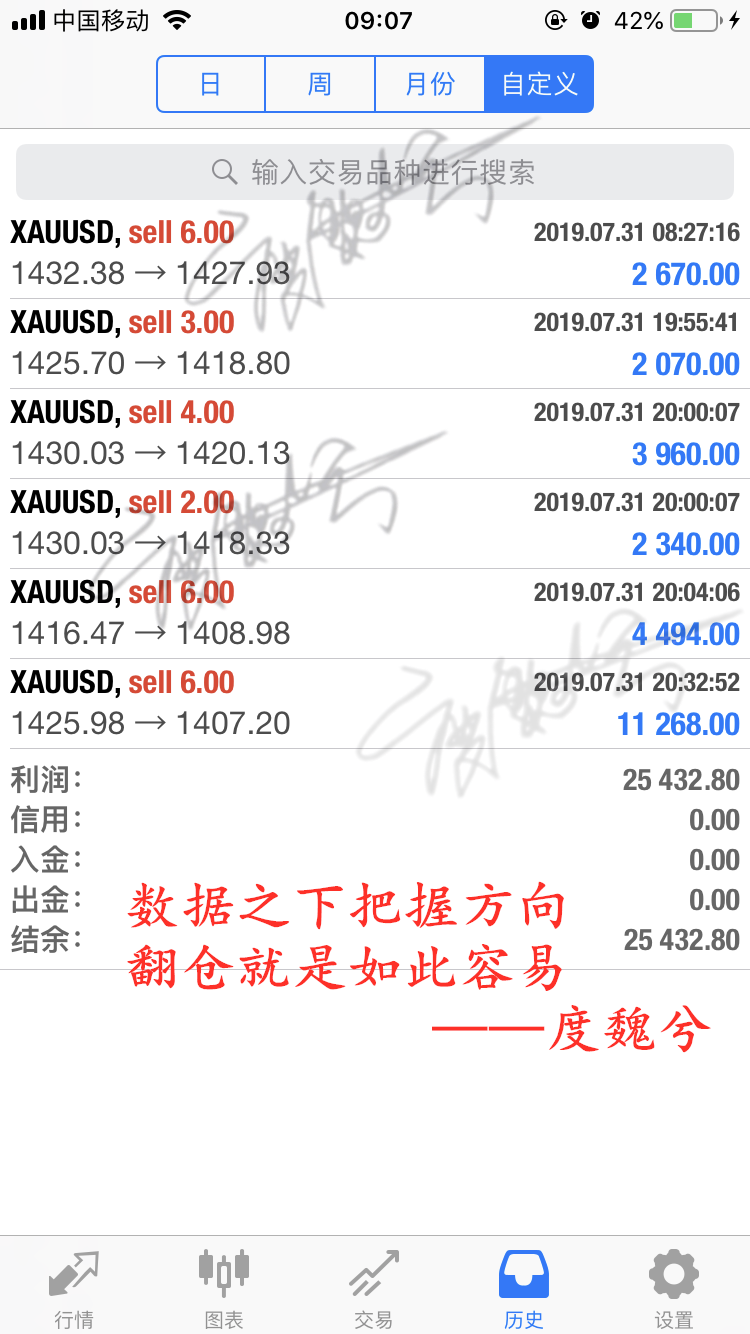Expand the trade with profit 11 268.00
The height and width of the screenshot is (1334, 750).
coord(375,704)
